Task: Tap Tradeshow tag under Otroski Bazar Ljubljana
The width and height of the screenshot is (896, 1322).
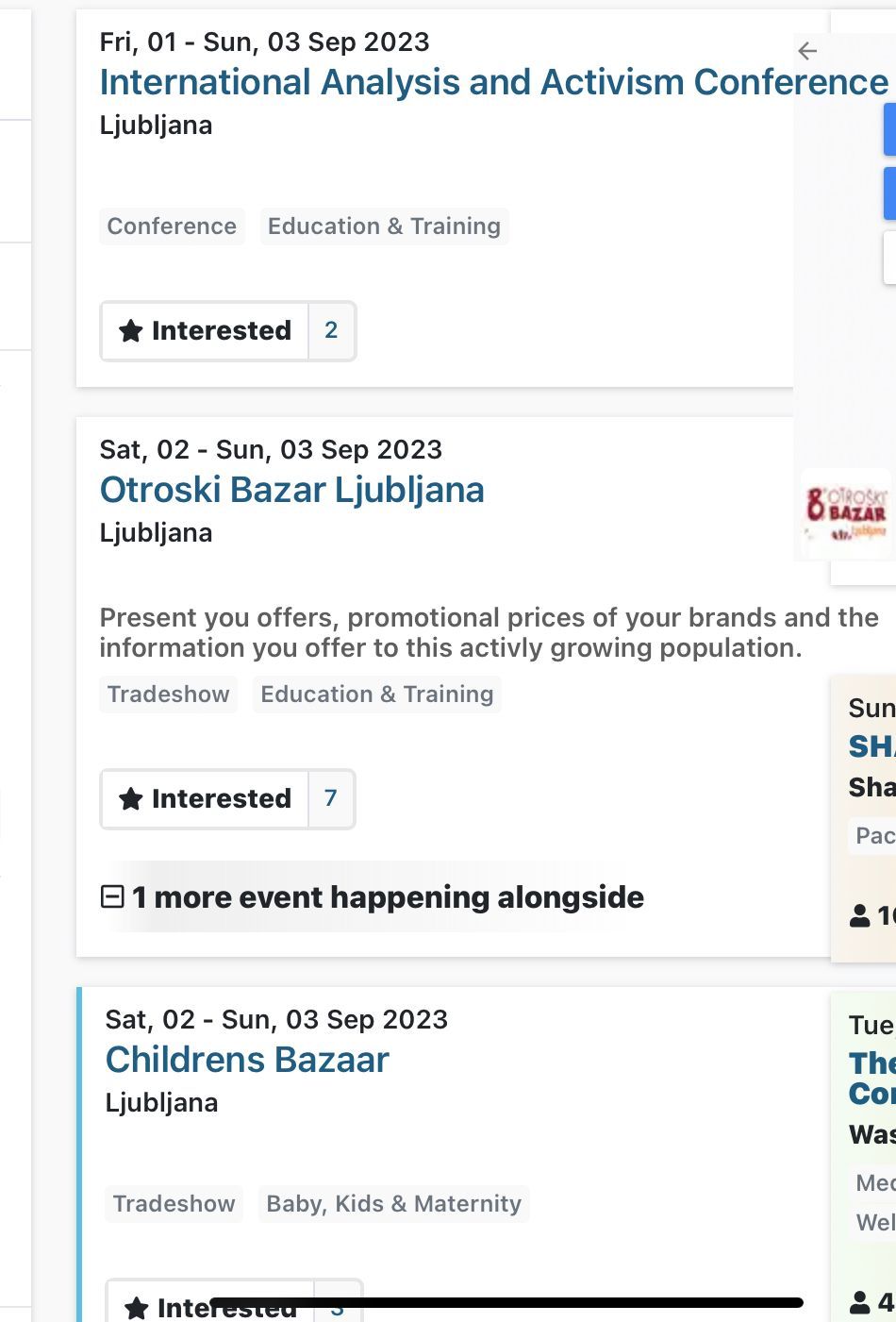Action: [168, 694]
